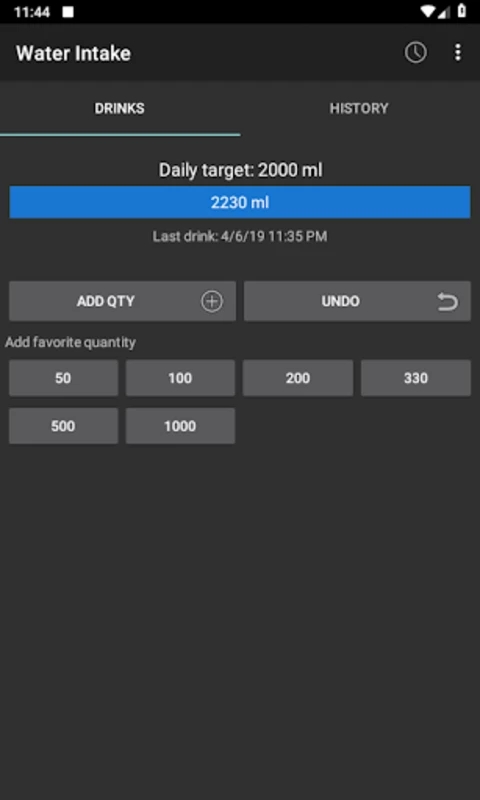Open the clock reminder icon
Screen dimensions: 480x800
416,53
